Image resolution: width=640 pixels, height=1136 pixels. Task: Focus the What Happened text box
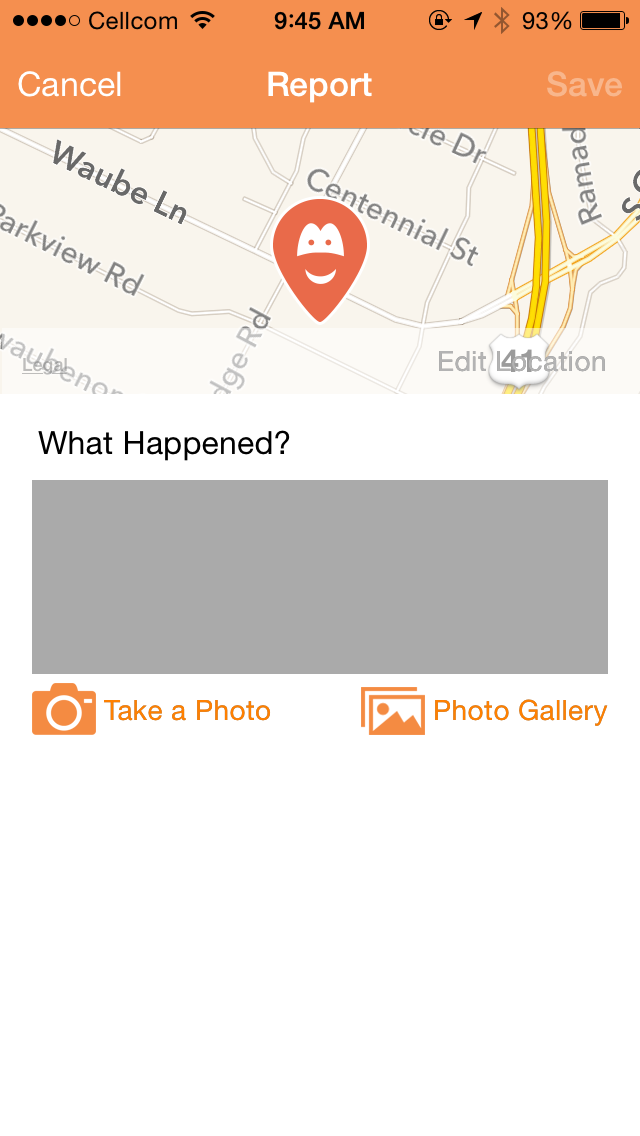click(x=320, y=577)
